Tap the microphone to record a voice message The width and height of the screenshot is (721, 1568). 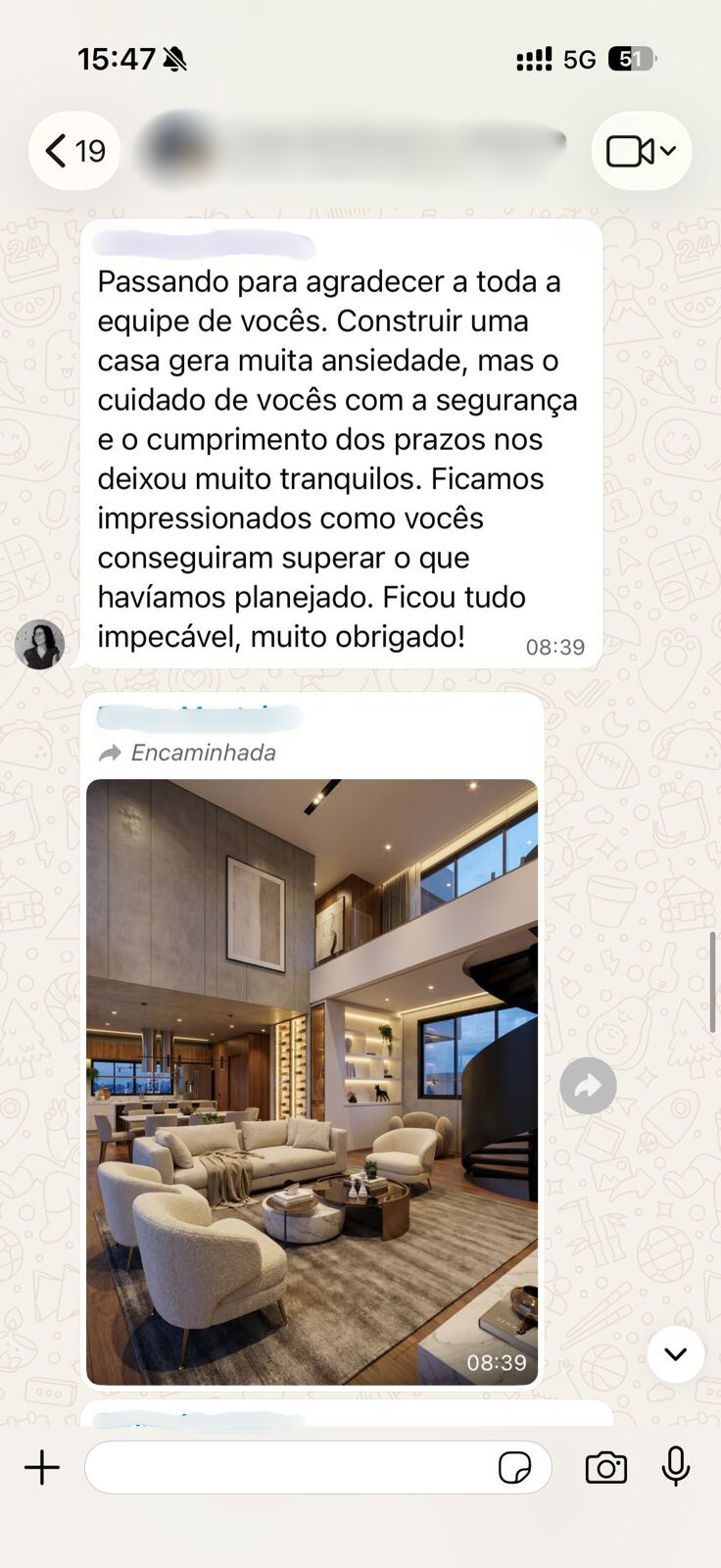click(676, 1467)
